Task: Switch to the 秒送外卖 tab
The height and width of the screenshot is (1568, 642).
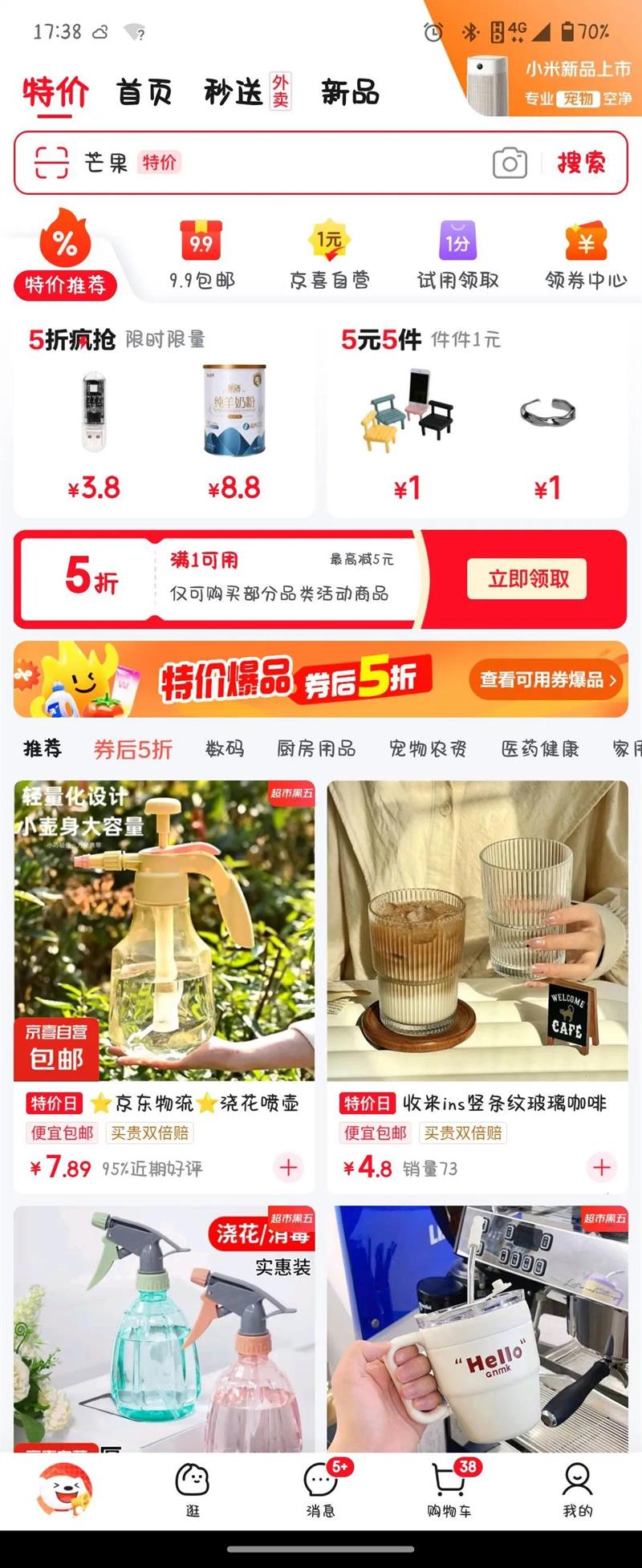Action: pyautogui.click(x=241, y=91)
